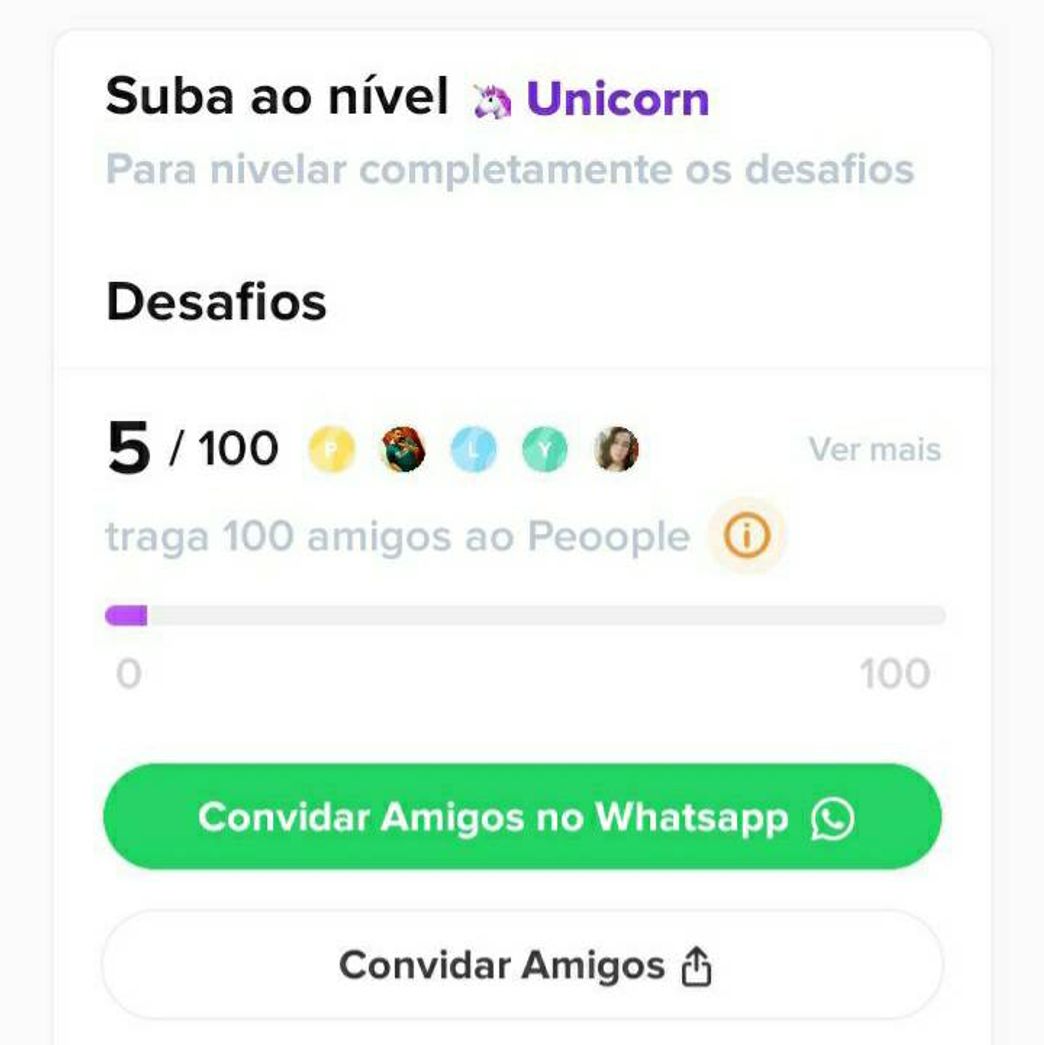
Task: Expand the Desafios section header
Action: click(x=216, y=303)
